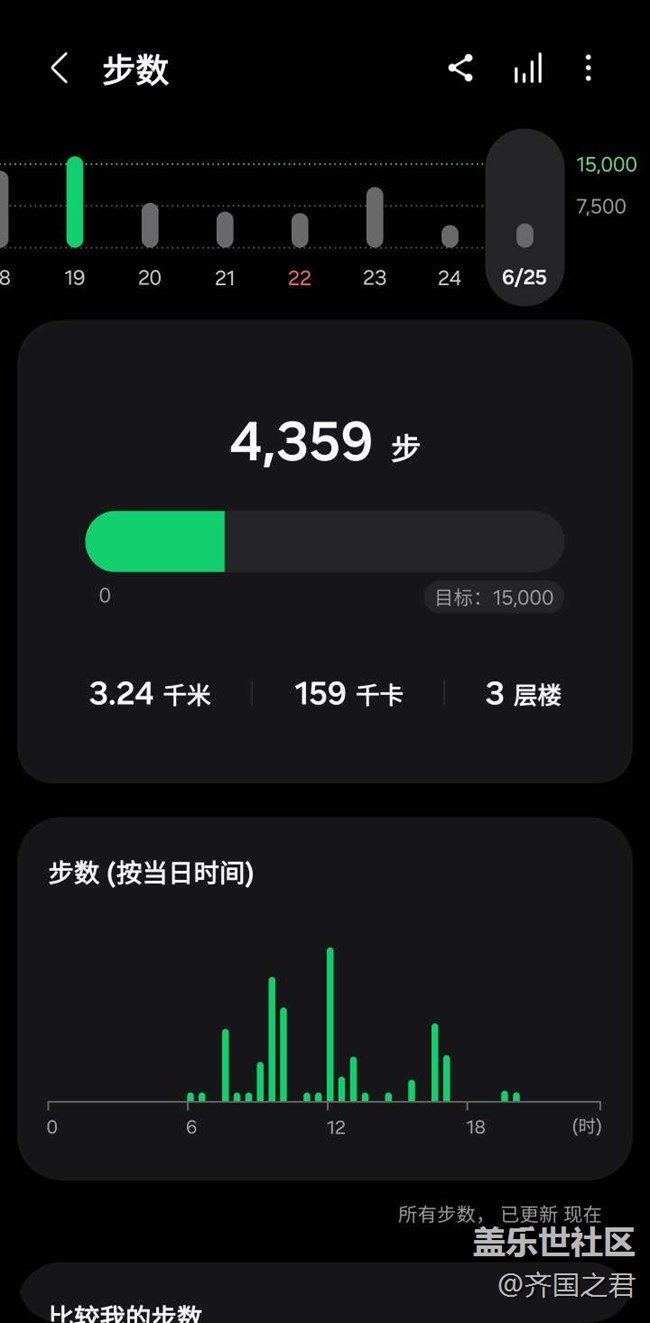Open the more options menu

point(588,68)
